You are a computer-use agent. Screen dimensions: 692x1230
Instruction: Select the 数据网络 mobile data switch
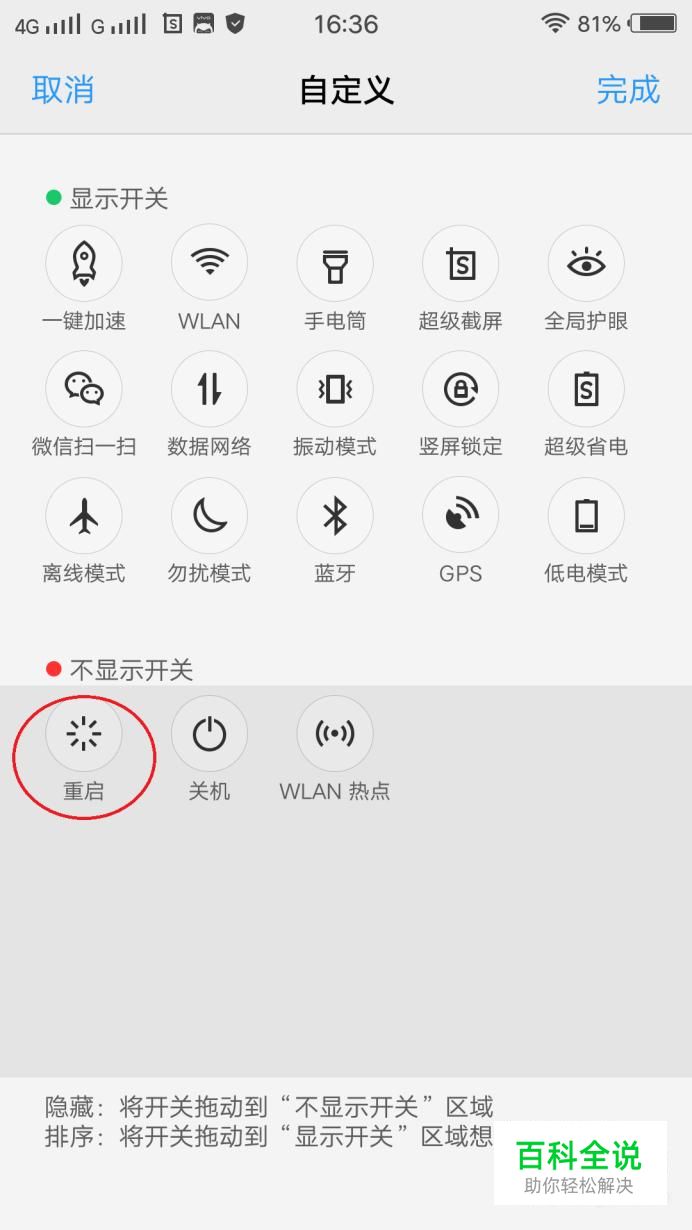(x=209, y=389)
